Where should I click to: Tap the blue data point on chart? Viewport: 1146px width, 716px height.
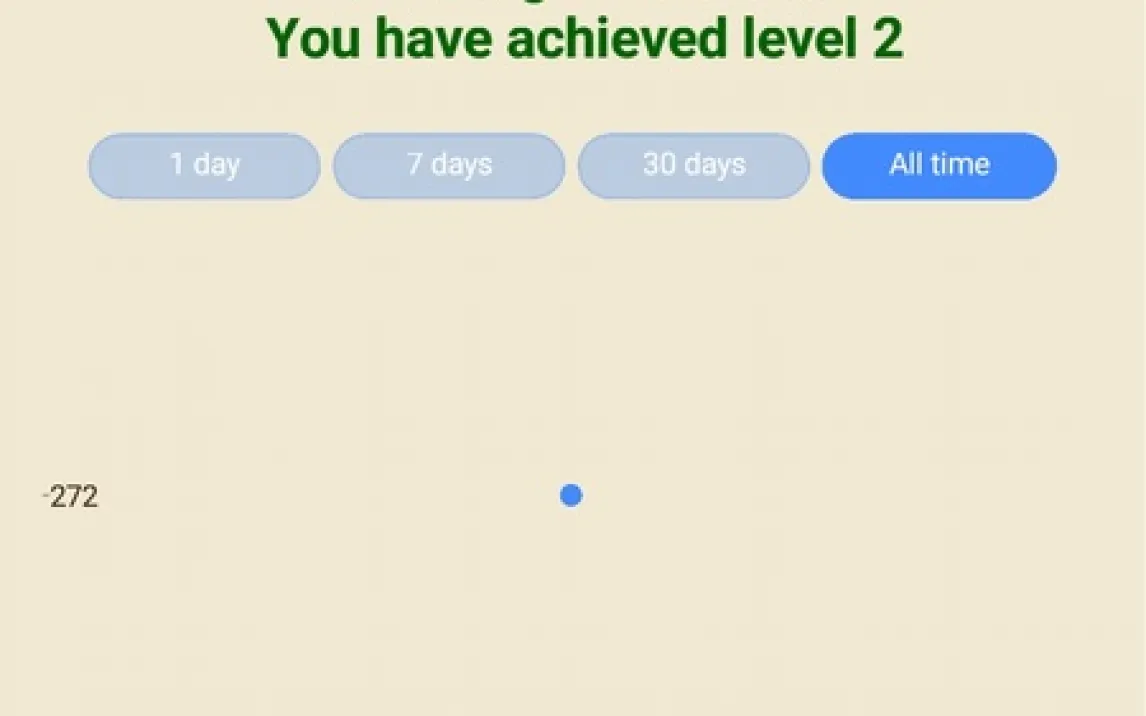coord(571,495)
